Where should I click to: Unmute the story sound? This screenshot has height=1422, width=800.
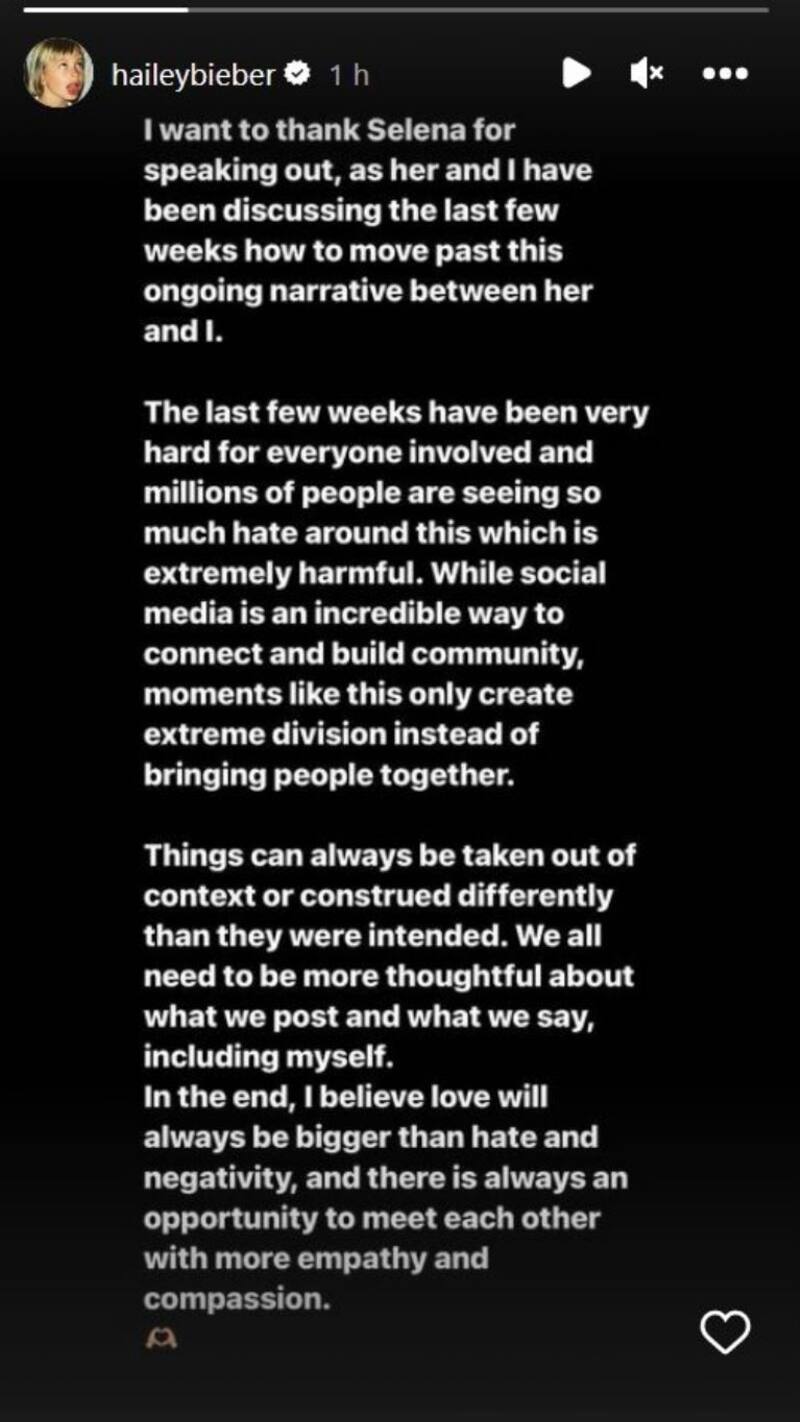(x=647, y=73)
